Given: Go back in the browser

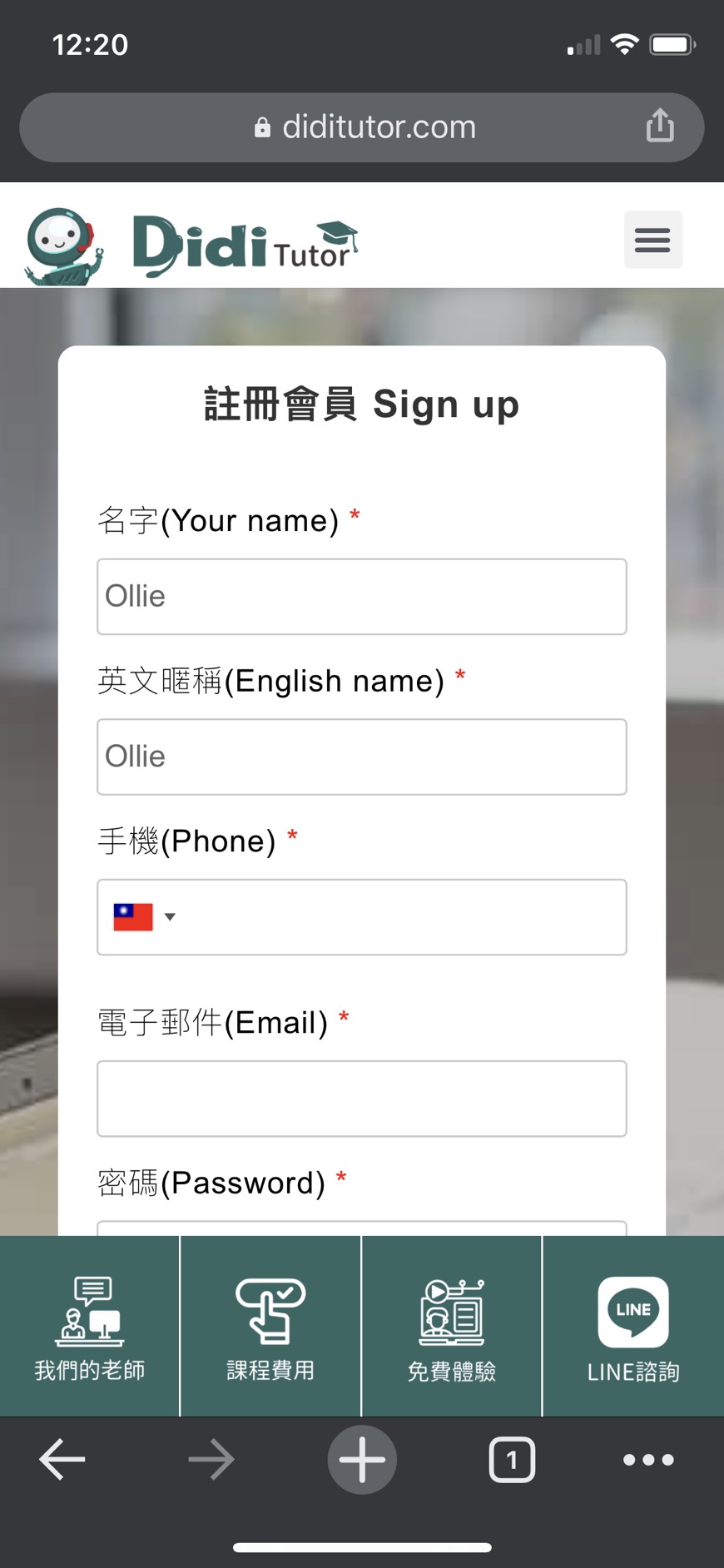Looking at the screenshot, I should [x=62, y=1459].
